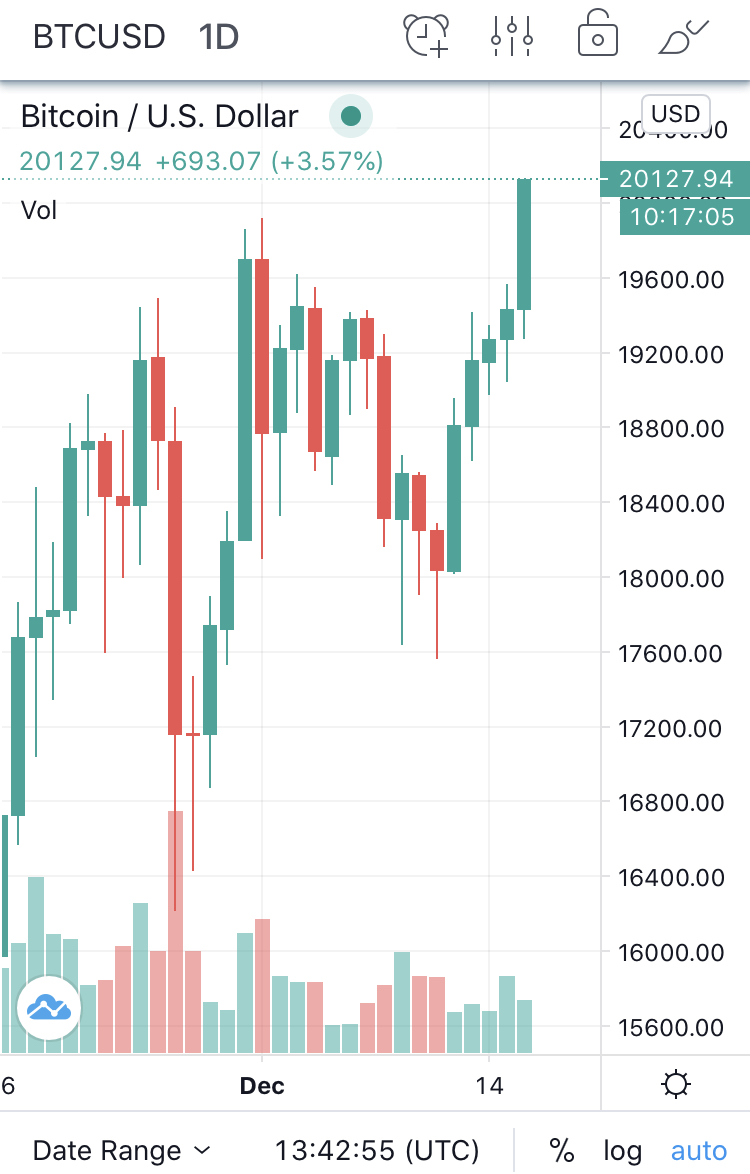This screenshot has height=1174, width=750.
Task: Expand the Date Range menu
Action: (122, 1150)
